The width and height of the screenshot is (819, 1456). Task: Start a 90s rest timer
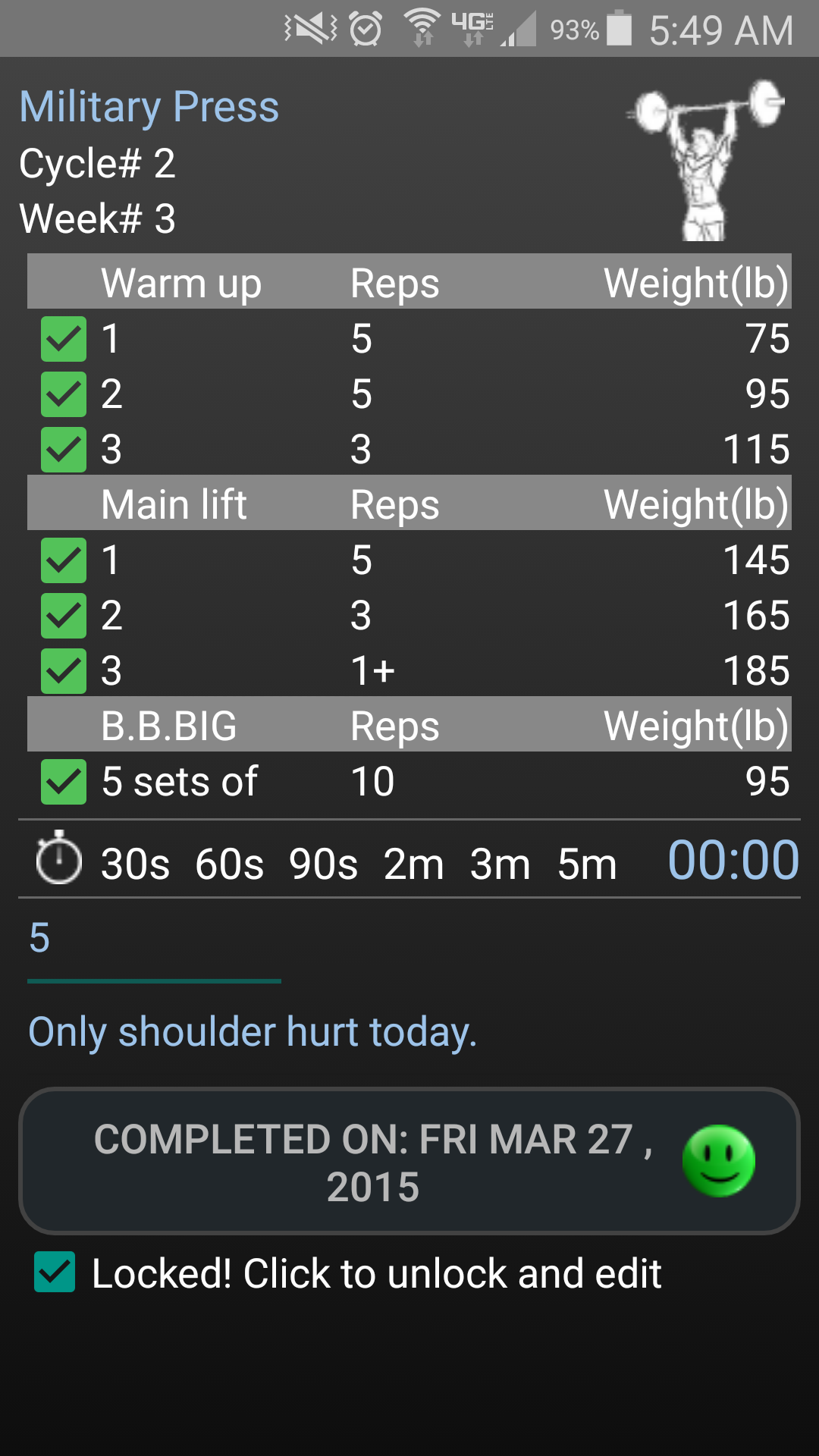tap(323, 863)
